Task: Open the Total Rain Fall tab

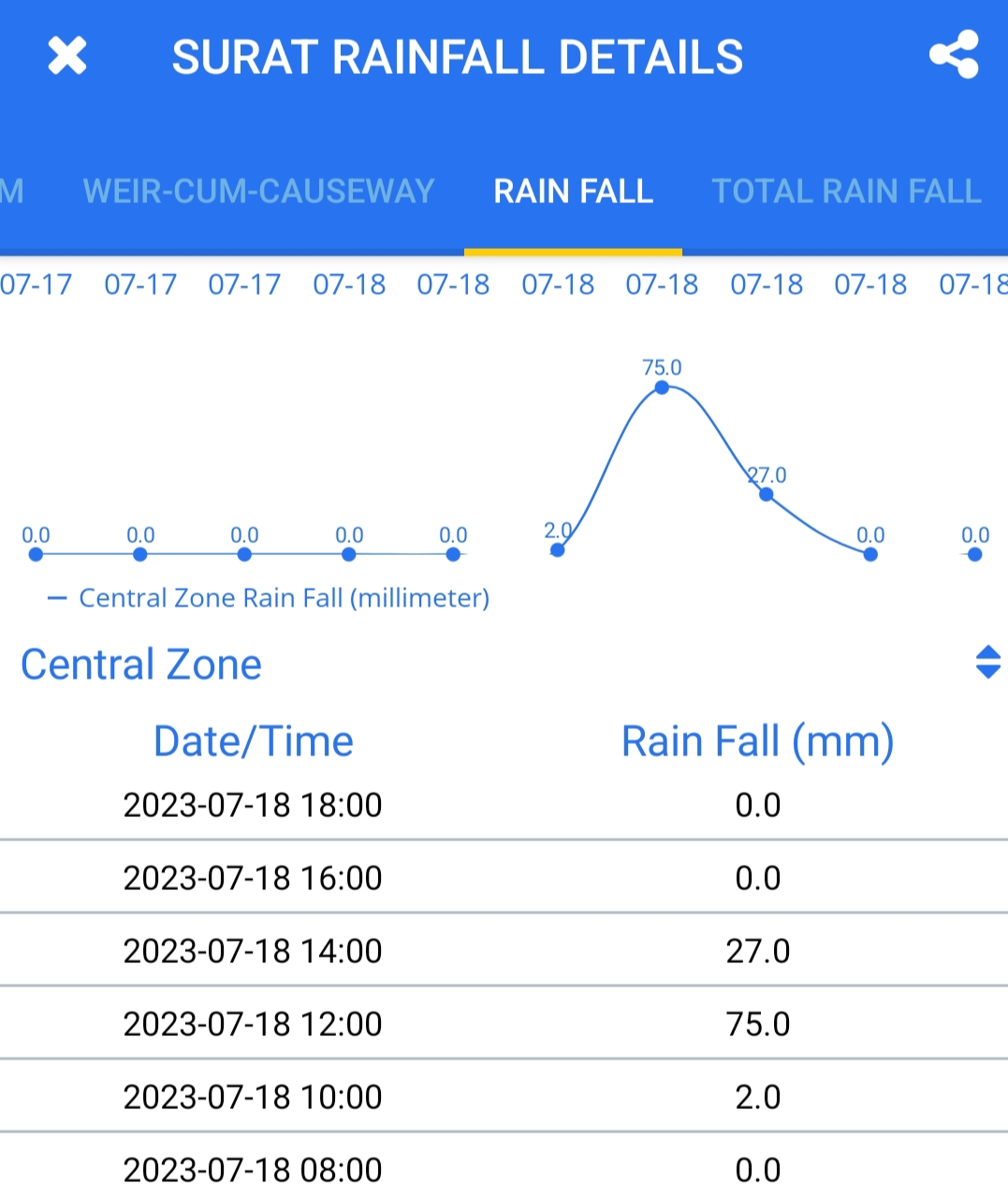Action: coord(846,192)
